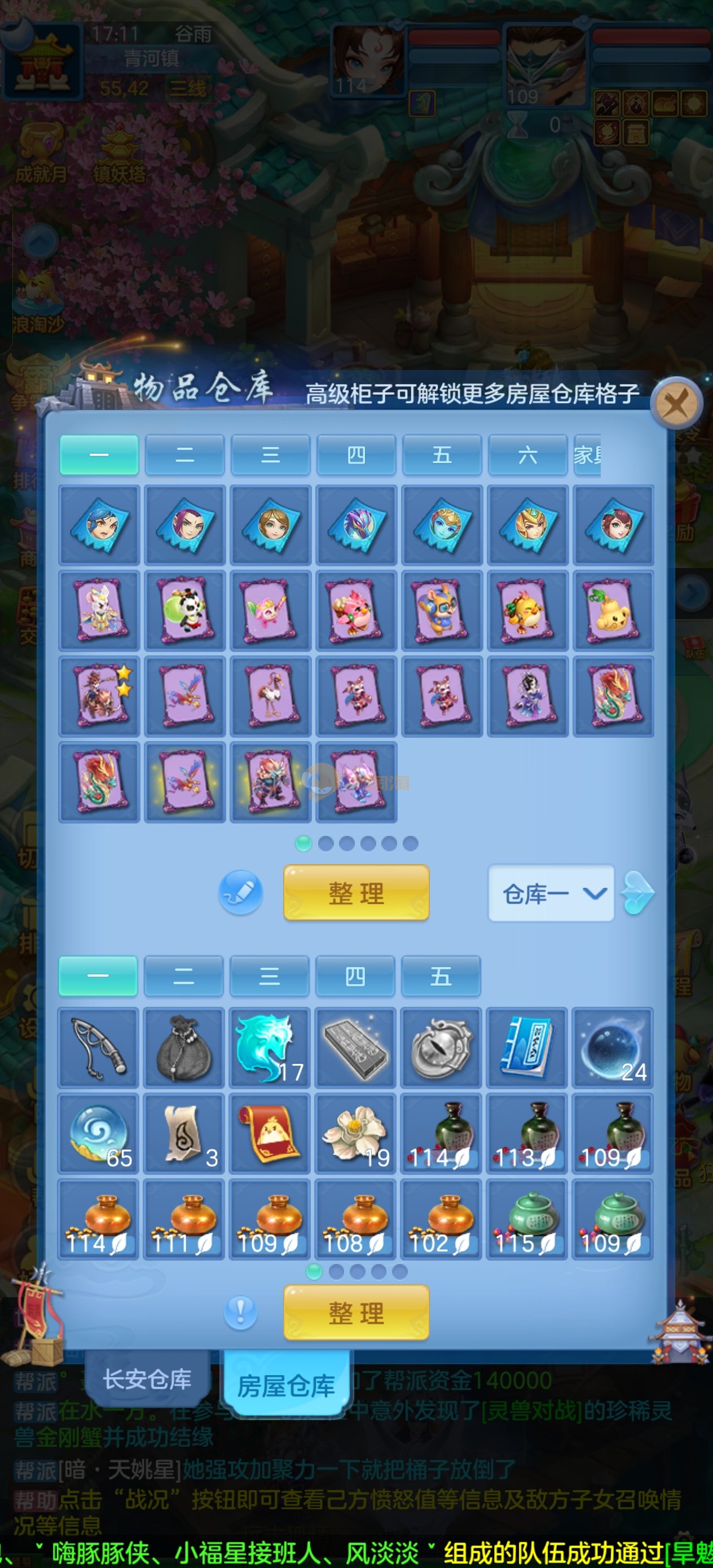The width and height of the screenshot is (713, 1568).
Task: Select the blue swirl orb with 65
Action: [x=99, y=1133]
